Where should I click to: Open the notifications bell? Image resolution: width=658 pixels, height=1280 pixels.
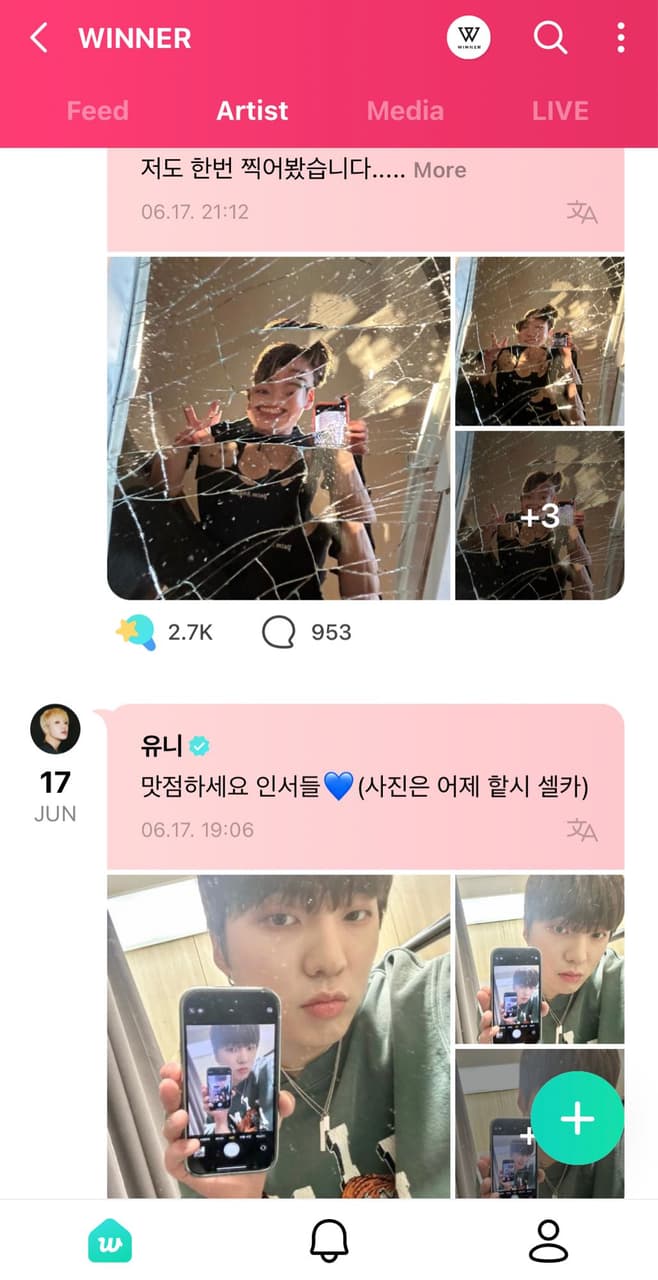point(329,1241)
